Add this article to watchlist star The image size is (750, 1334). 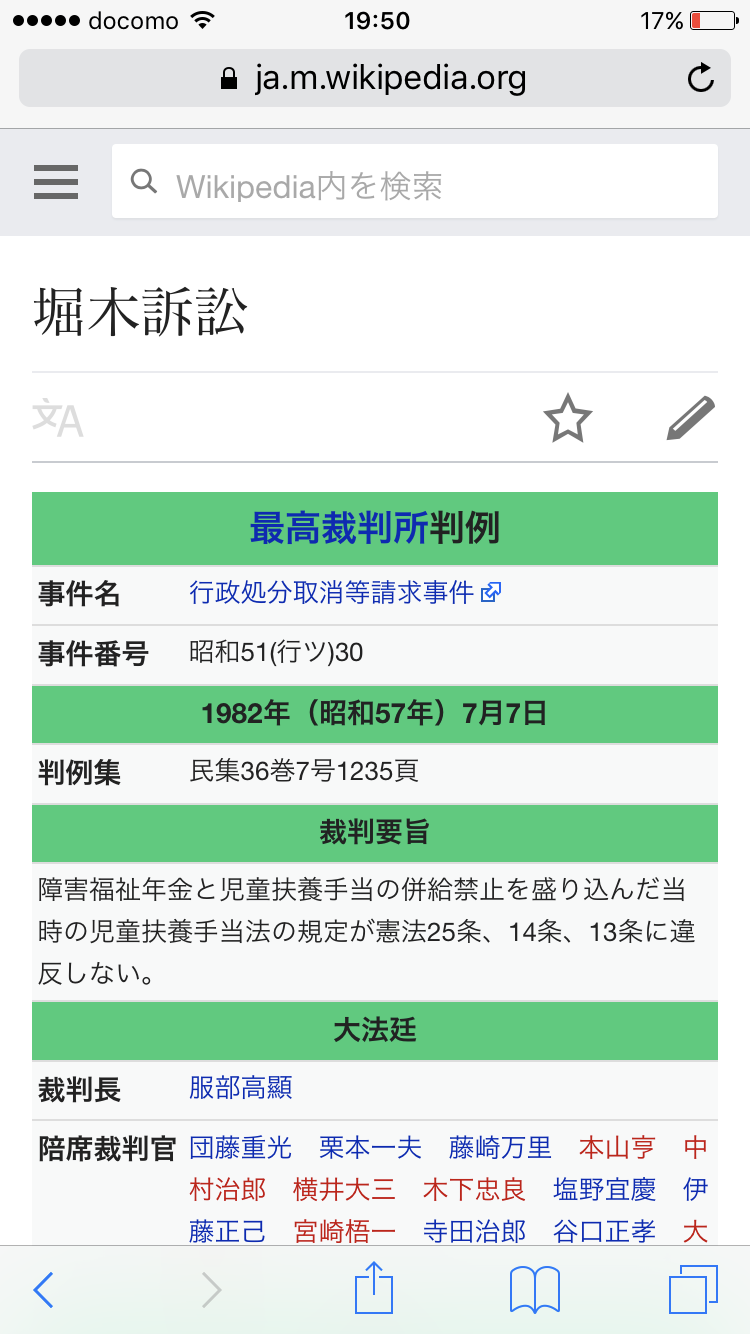[x=567, y=419]
